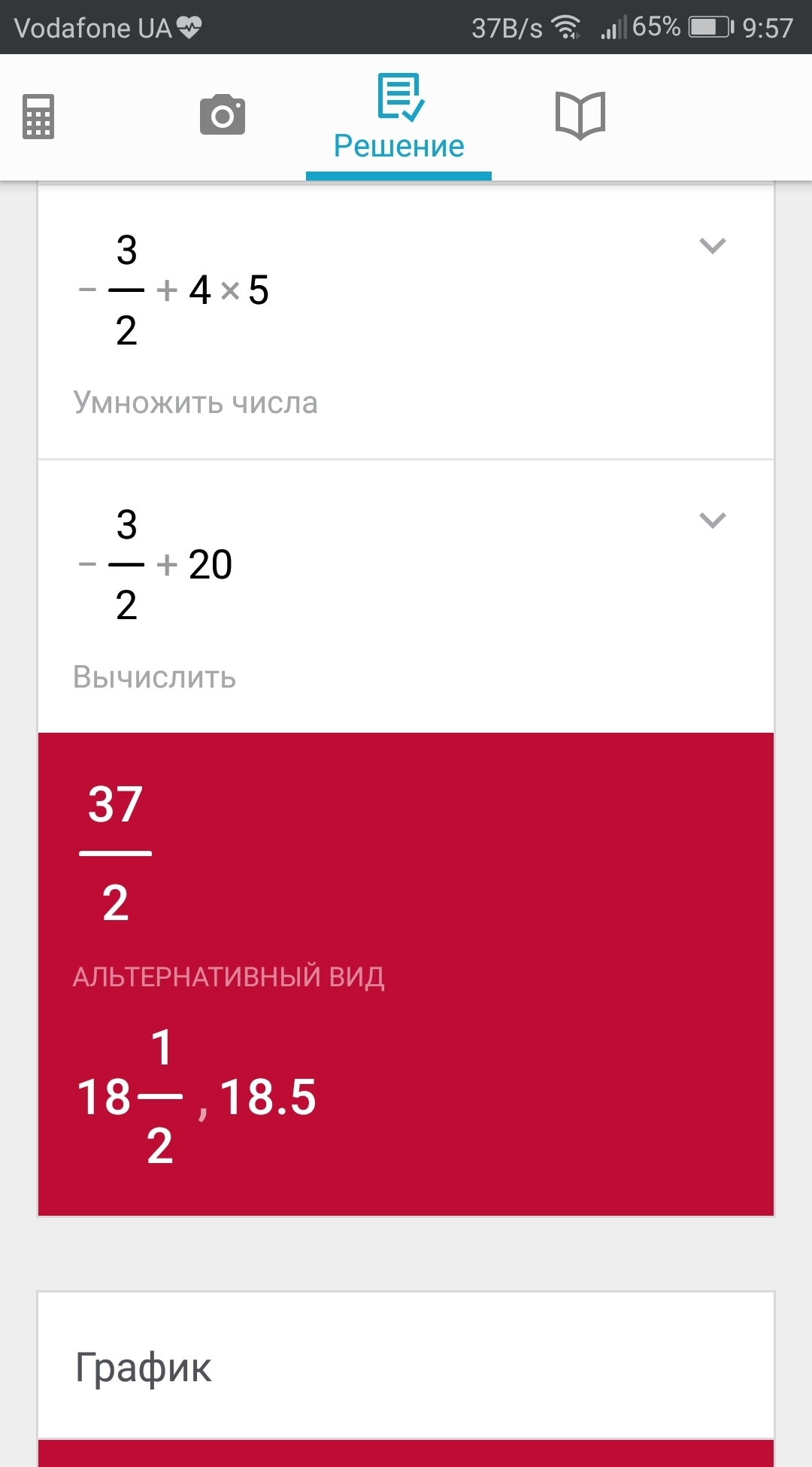Viewport: 812px width, 1467px height.
Task: Open the График card
Action: click(x=406, y=1366)
